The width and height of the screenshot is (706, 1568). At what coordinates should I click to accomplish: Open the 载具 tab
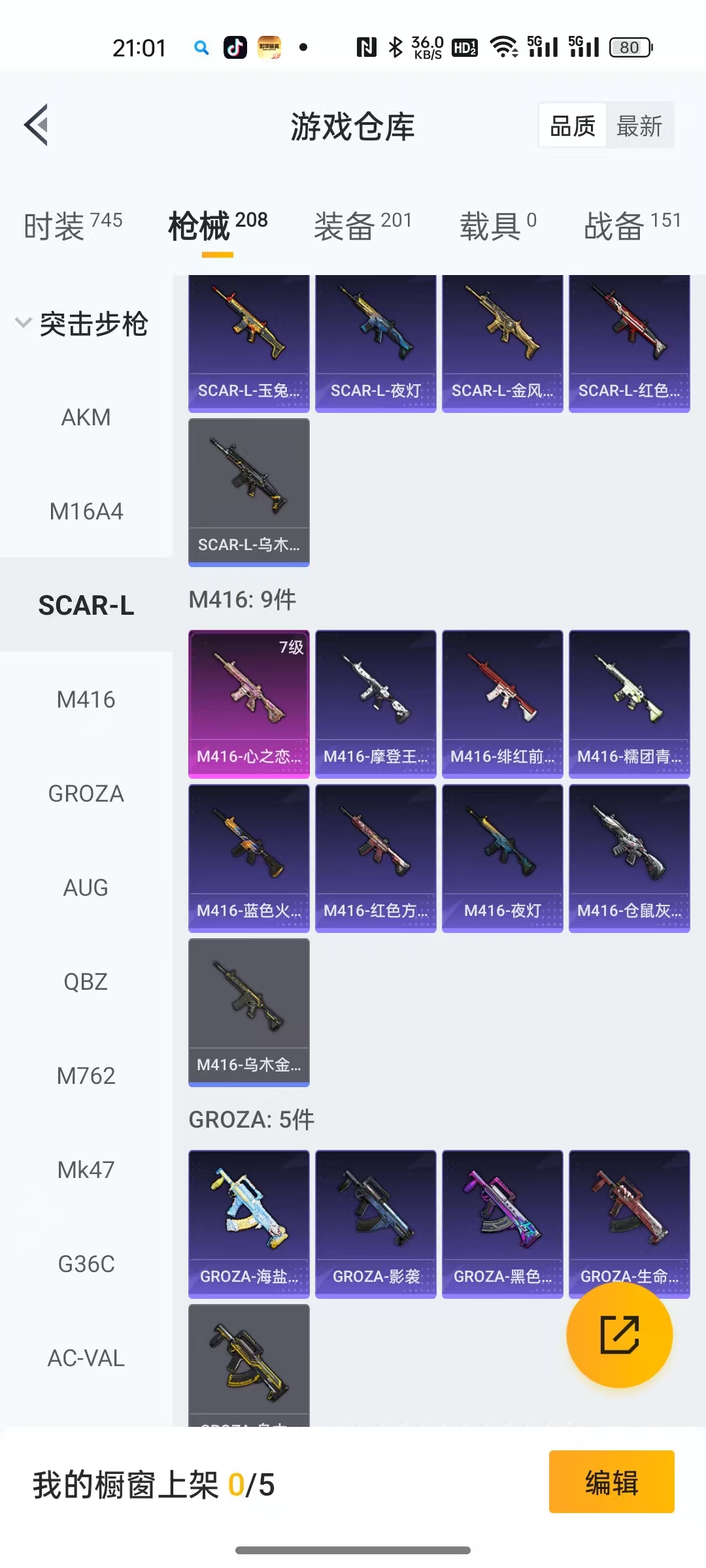[x=497, y=226]
